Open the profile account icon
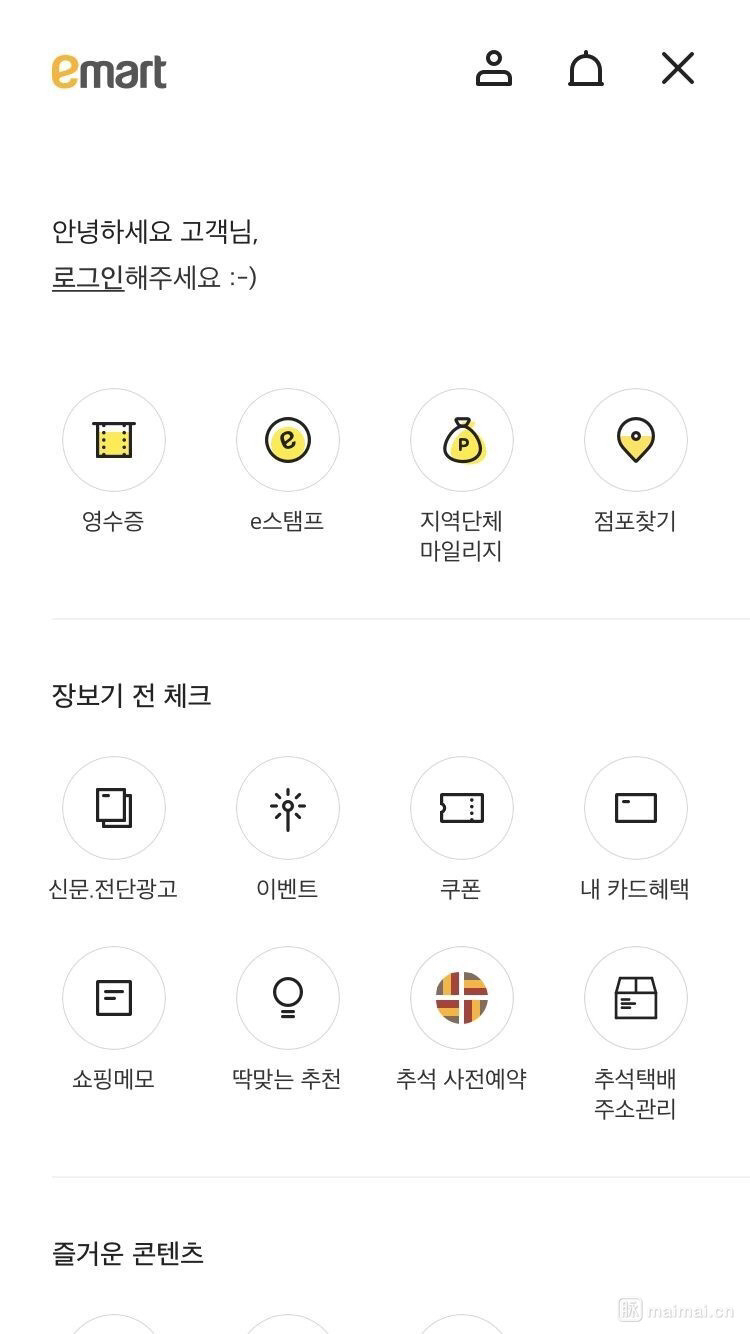Viewport: 750px width, 1334px height. 493,69
